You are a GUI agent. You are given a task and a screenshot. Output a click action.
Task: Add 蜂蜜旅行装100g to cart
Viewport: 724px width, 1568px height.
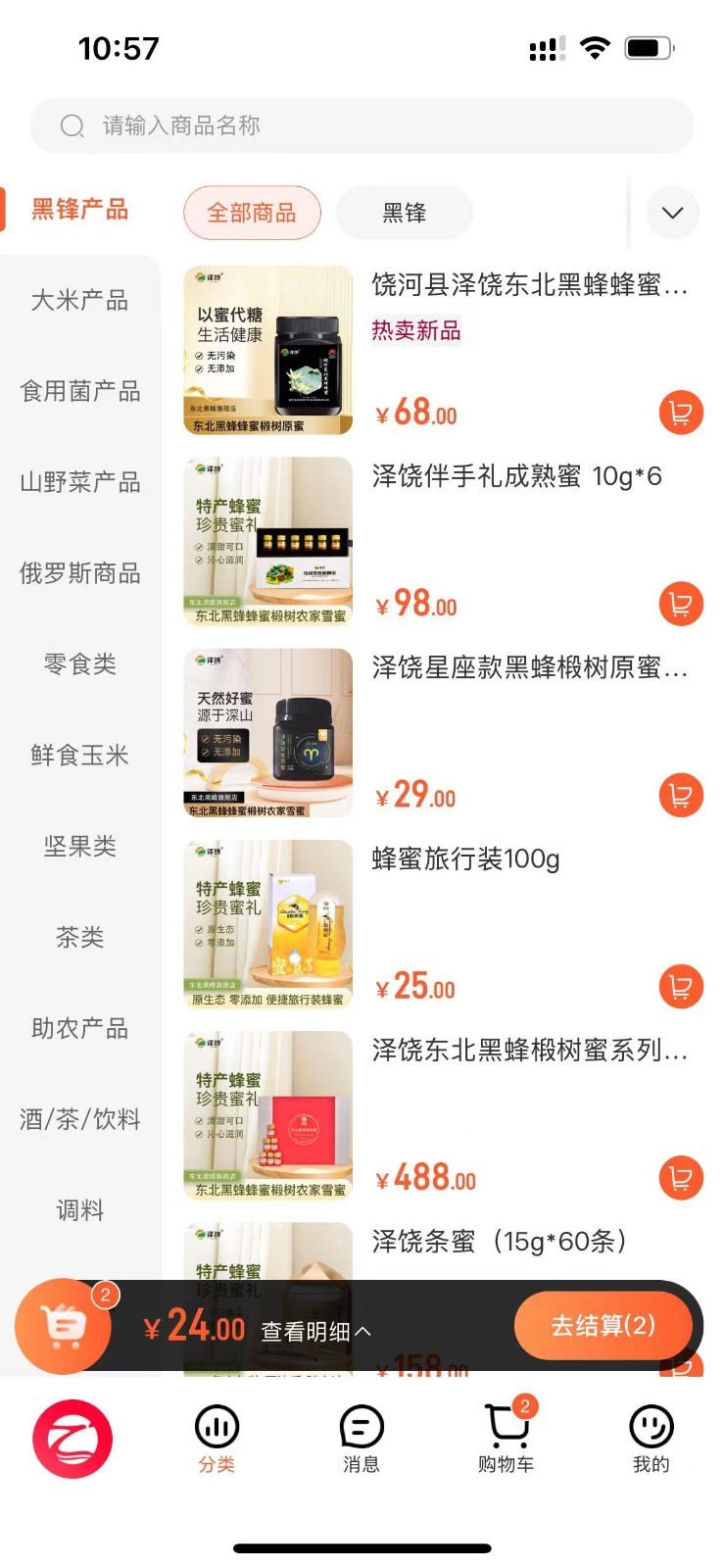tap(681, 986)
